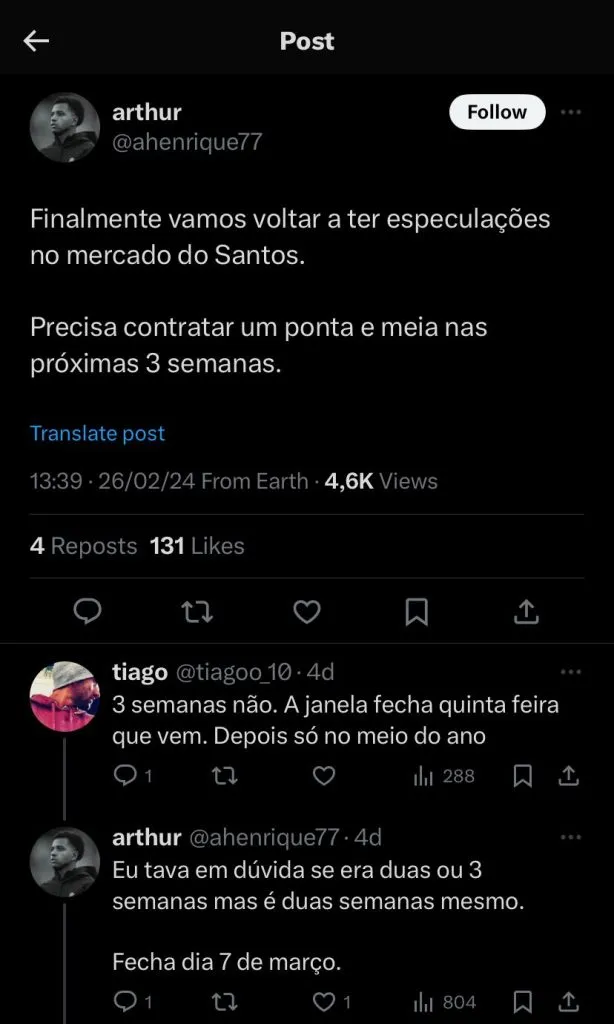Reply to arthur's main post
Viewport: 614px width, 1024px height.
click(x=88, y=611)
